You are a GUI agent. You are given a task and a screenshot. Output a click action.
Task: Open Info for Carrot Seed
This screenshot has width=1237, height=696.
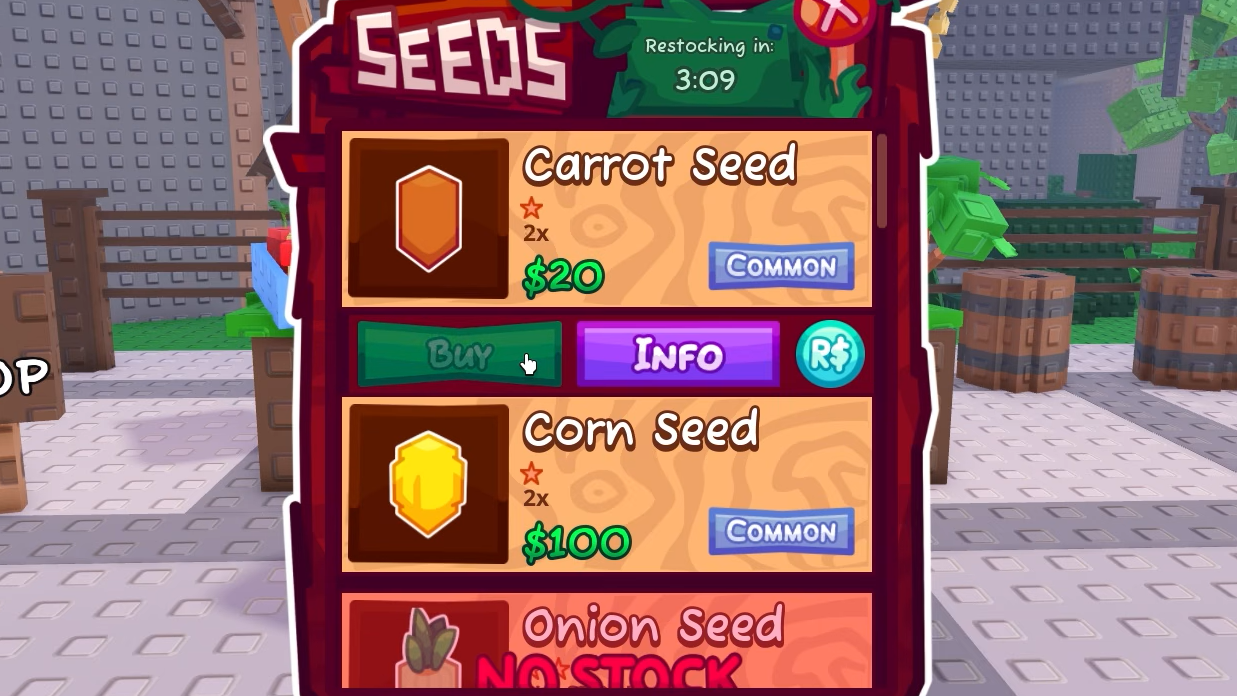pos(678,354)
